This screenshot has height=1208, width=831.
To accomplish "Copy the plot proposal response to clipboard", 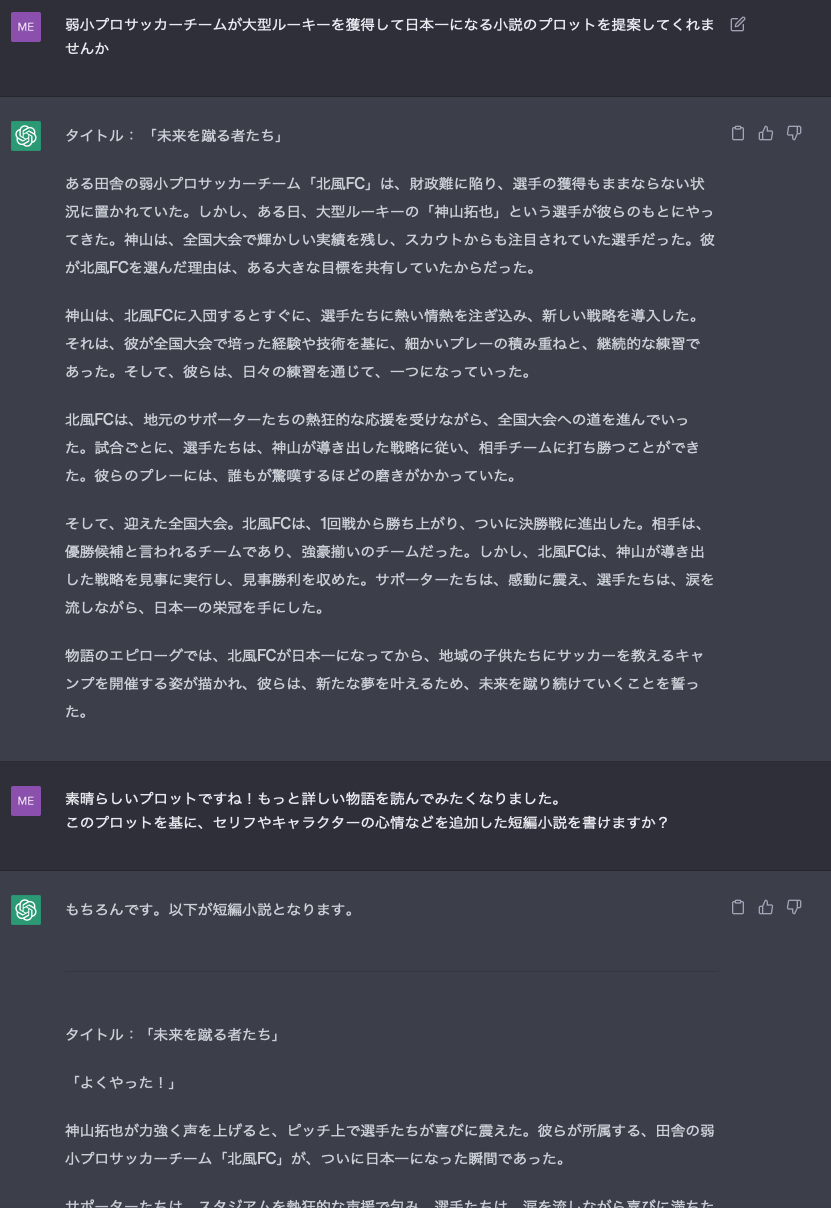I will click(x=738, y=133).
